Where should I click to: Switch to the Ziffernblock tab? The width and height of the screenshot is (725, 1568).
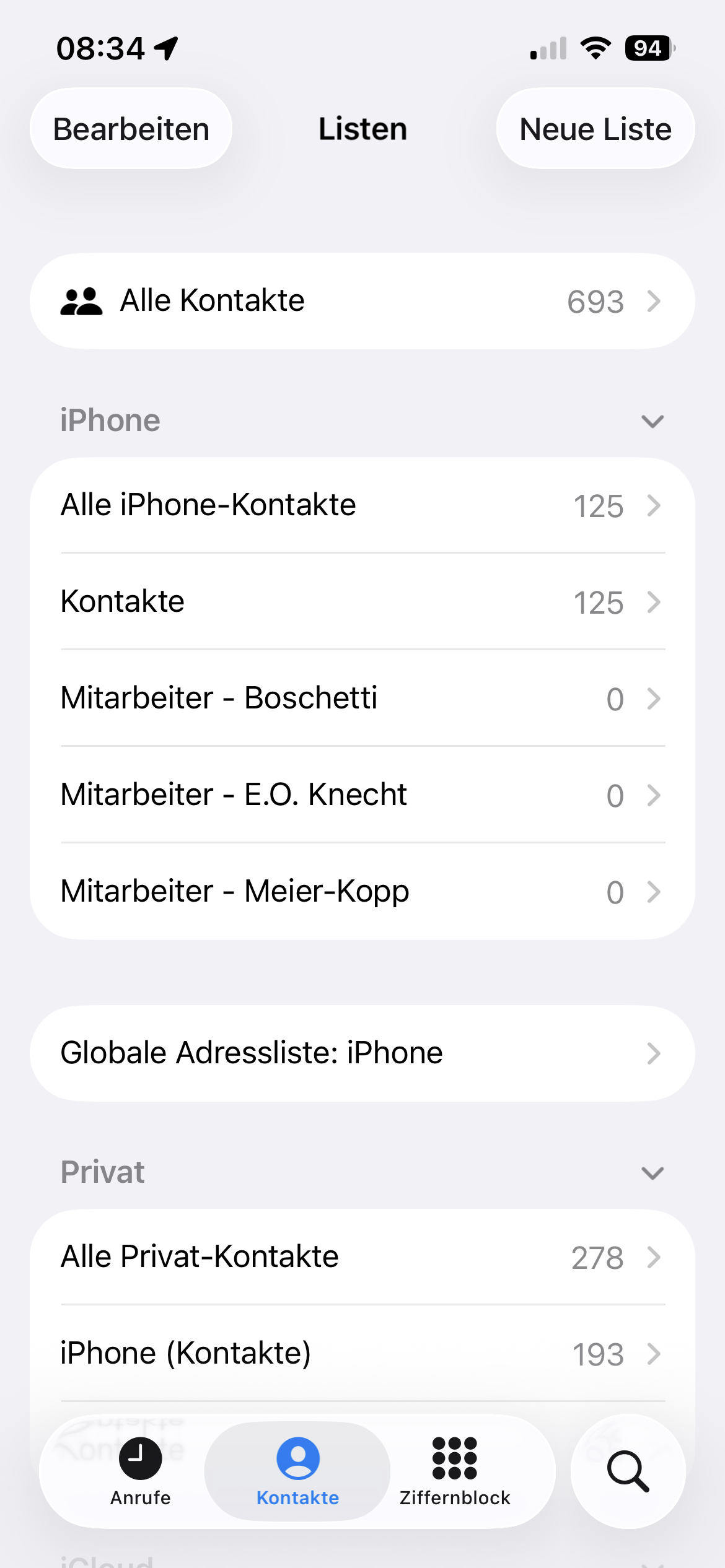coord(455,1471)
